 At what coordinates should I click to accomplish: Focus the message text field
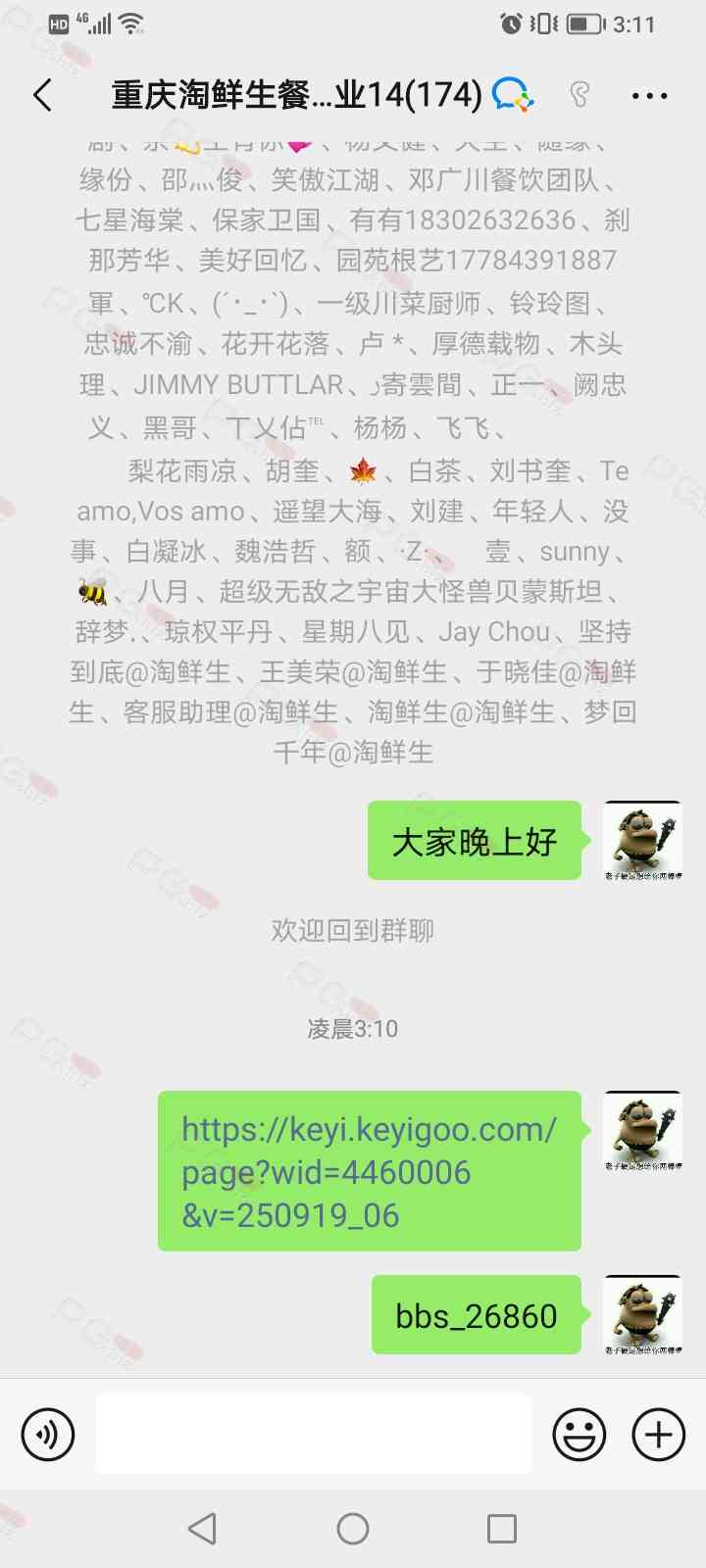click(x=314, y=1435)
